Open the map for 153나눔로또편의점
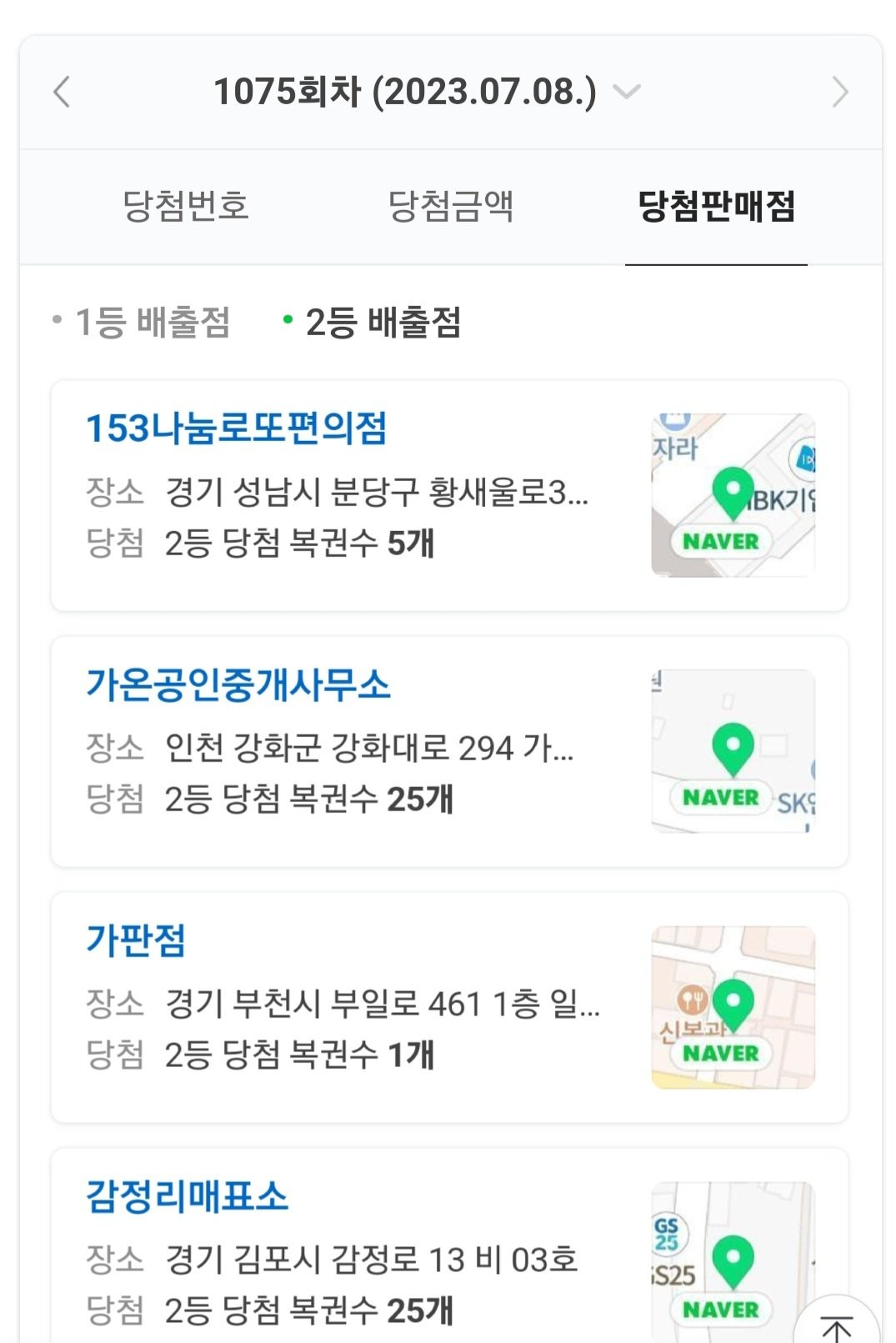Viewport: 896px width, 1343px height. point(733,495)
